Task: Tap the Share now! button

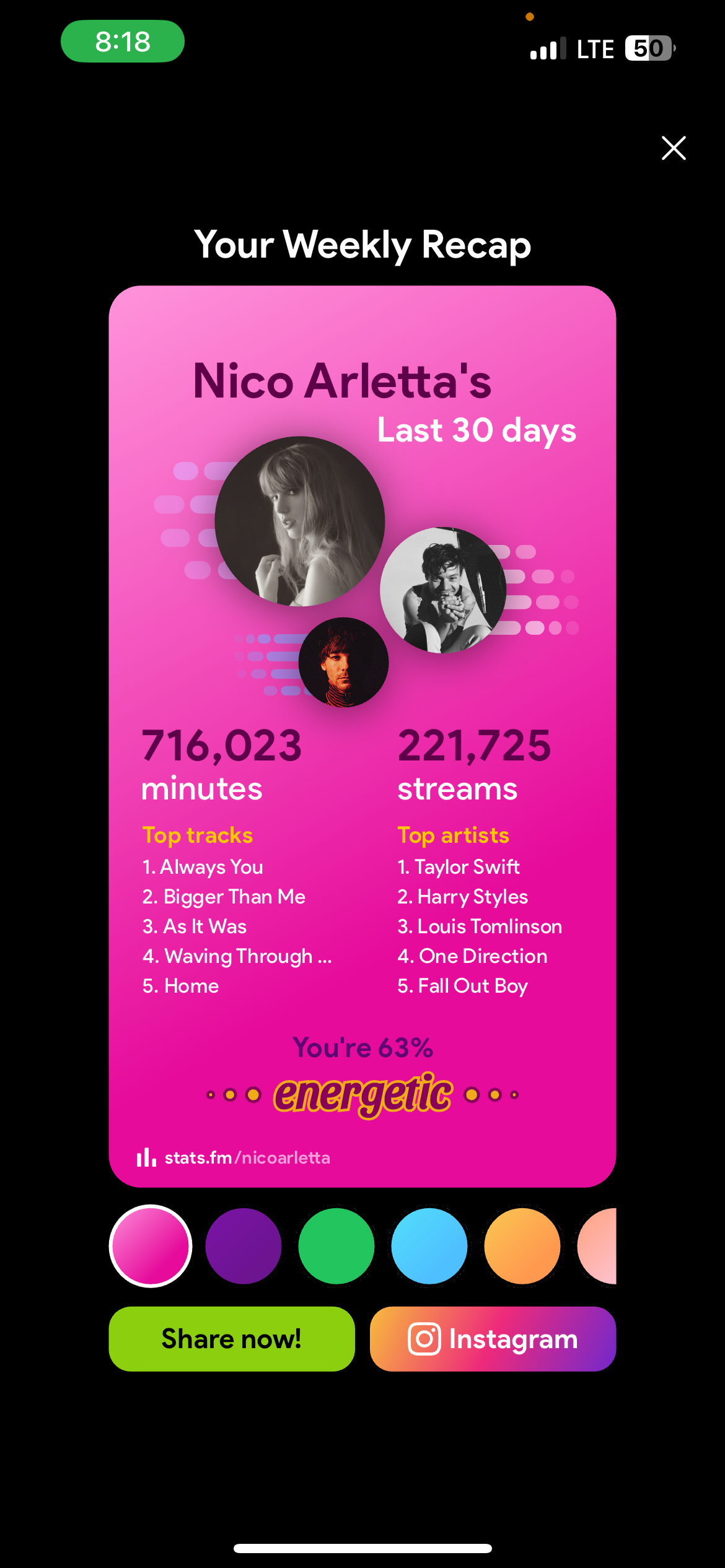Action: [x=232, y=1339]
